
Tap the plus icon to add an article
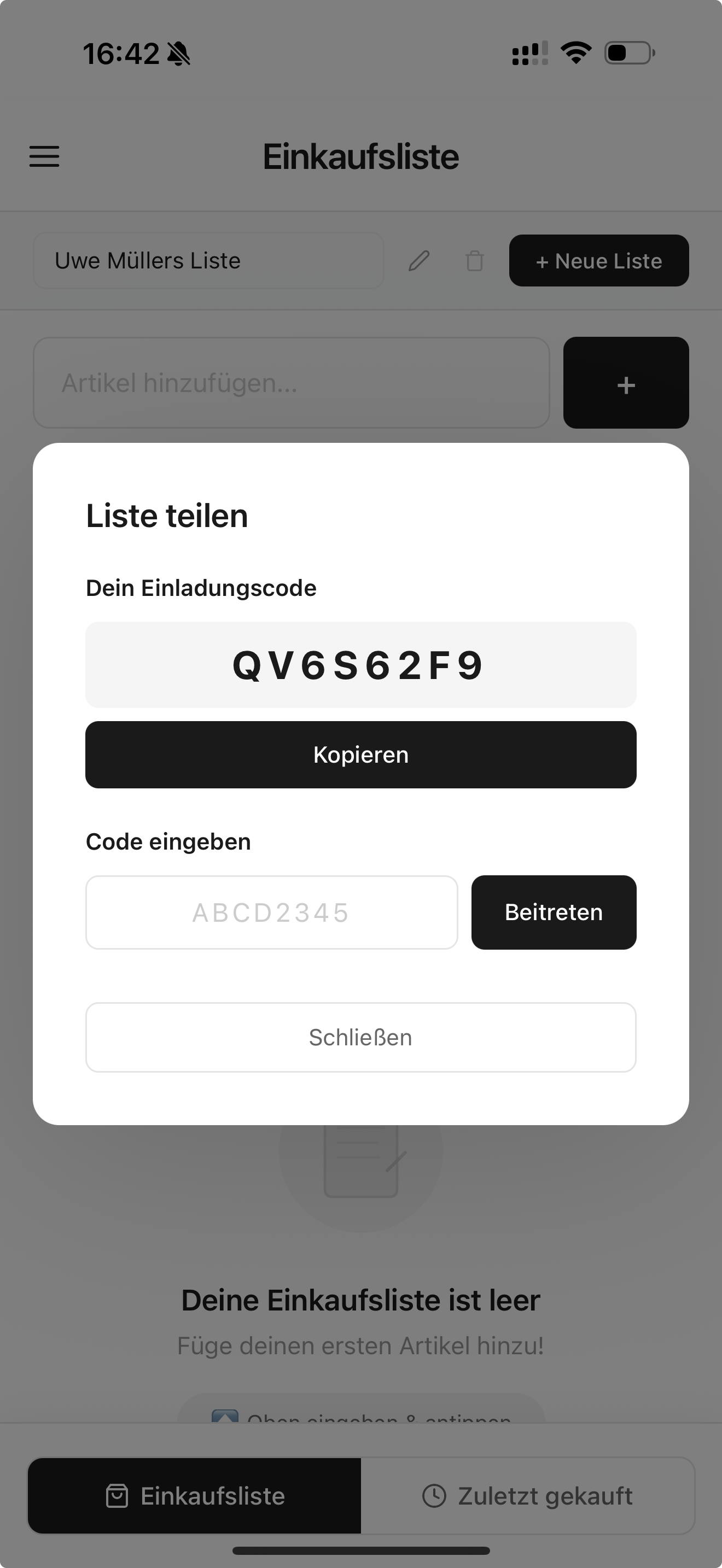626,383
